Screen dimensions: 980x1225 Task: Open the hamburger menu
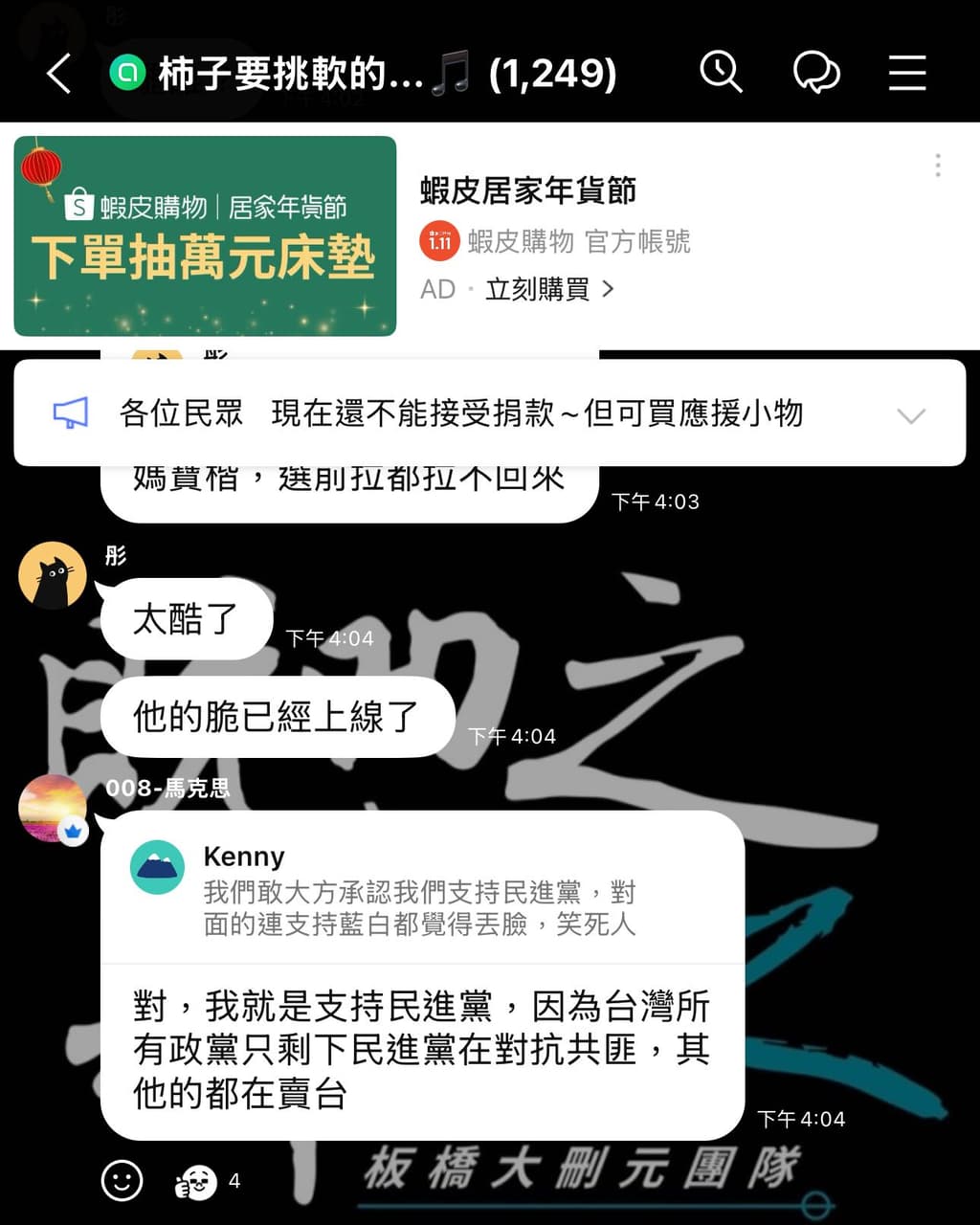906,73
